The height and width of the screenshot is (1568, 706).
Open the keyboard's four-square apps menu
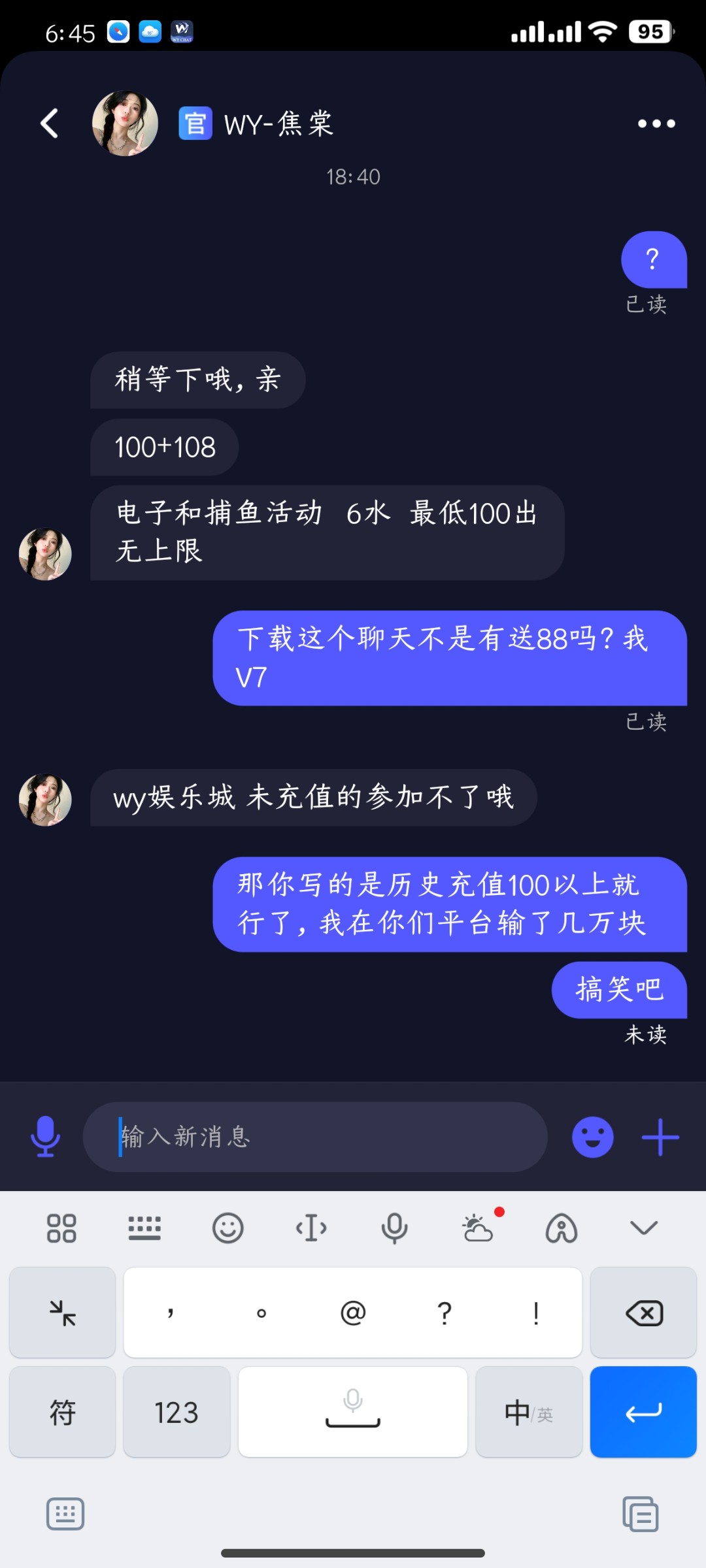click(61, 1228)
